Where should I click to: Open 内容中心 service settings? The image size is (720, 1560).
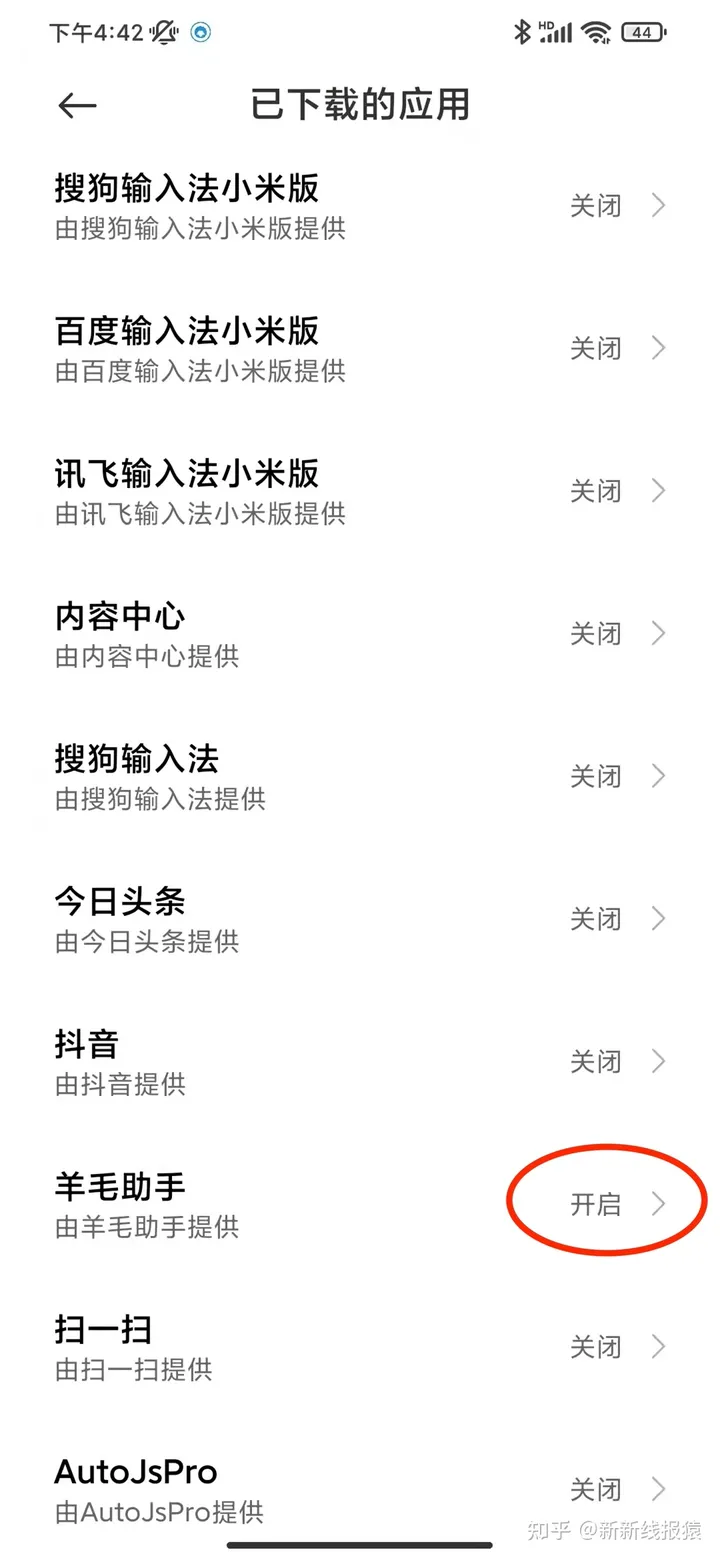click(x=360, y=634)
